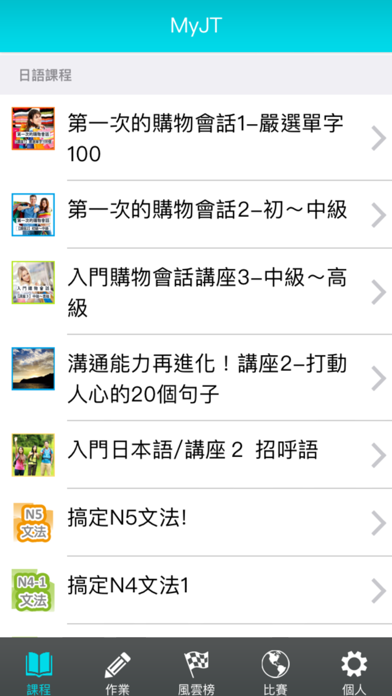Open 溝通能力再進化 講座2 course
This screenshot has width=392, height=696.
click(x=196, y=377)
